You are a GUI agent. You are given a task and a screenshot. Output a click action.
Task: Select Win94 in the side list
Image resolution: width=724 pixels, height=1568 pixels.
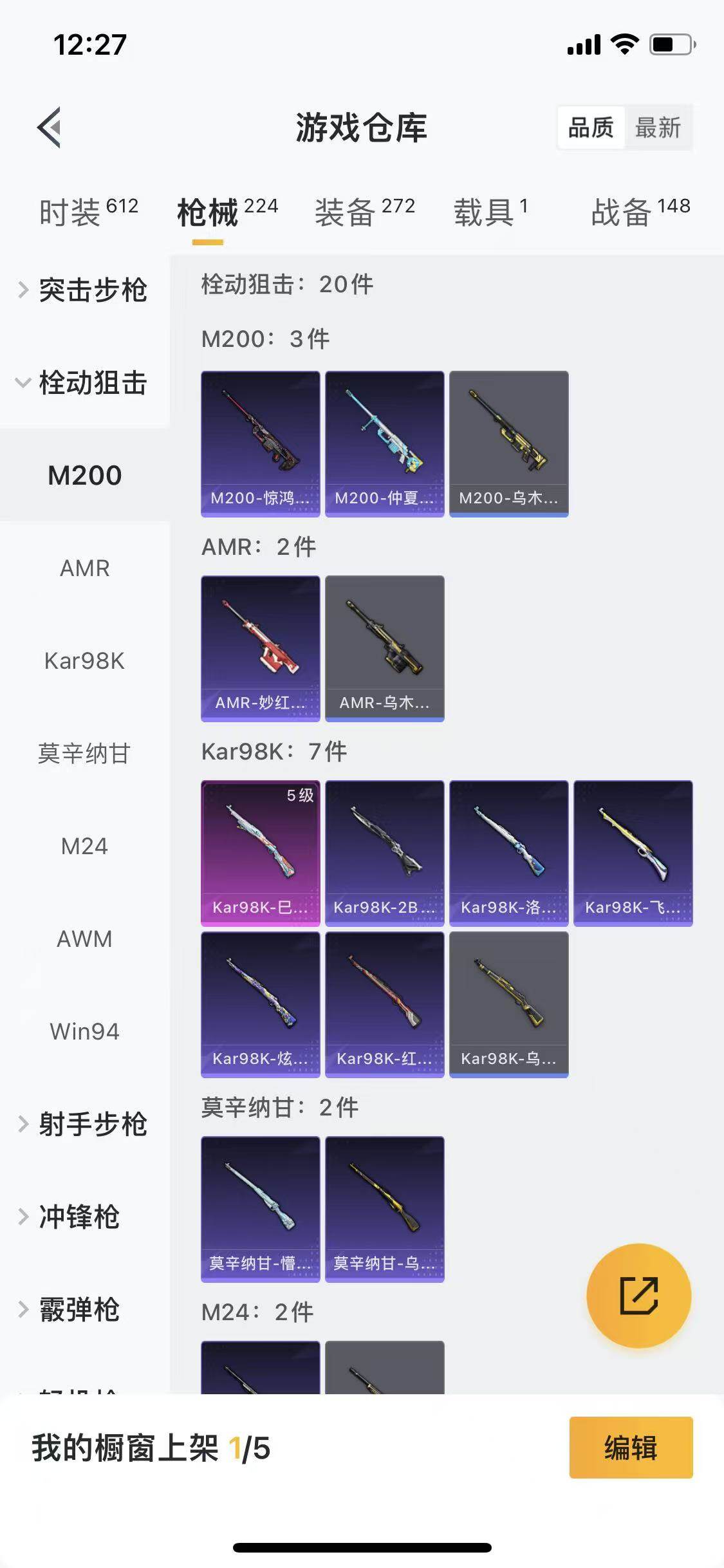(x=84, y=1031)
